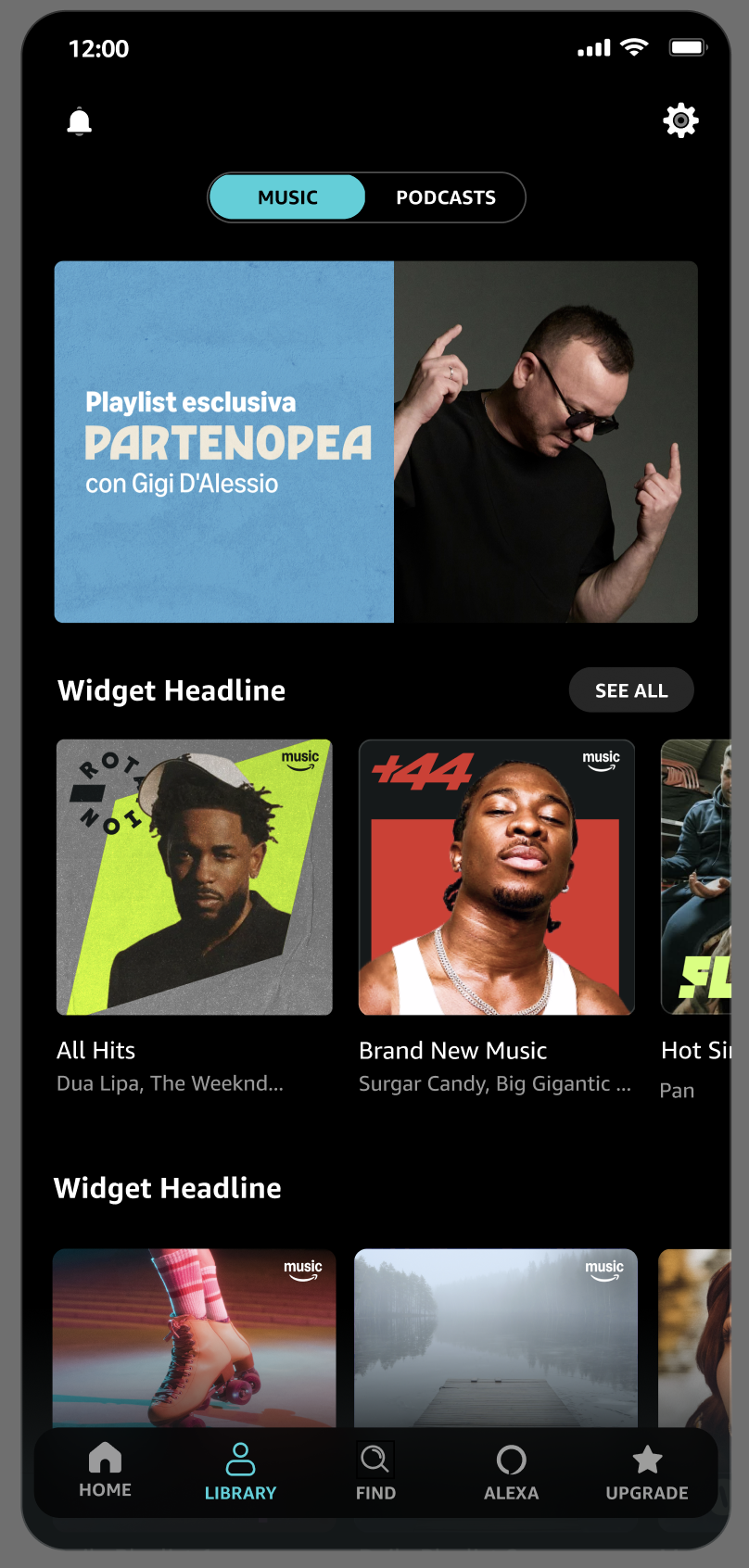
Task: Open the notifications bell
Action: 80,121
